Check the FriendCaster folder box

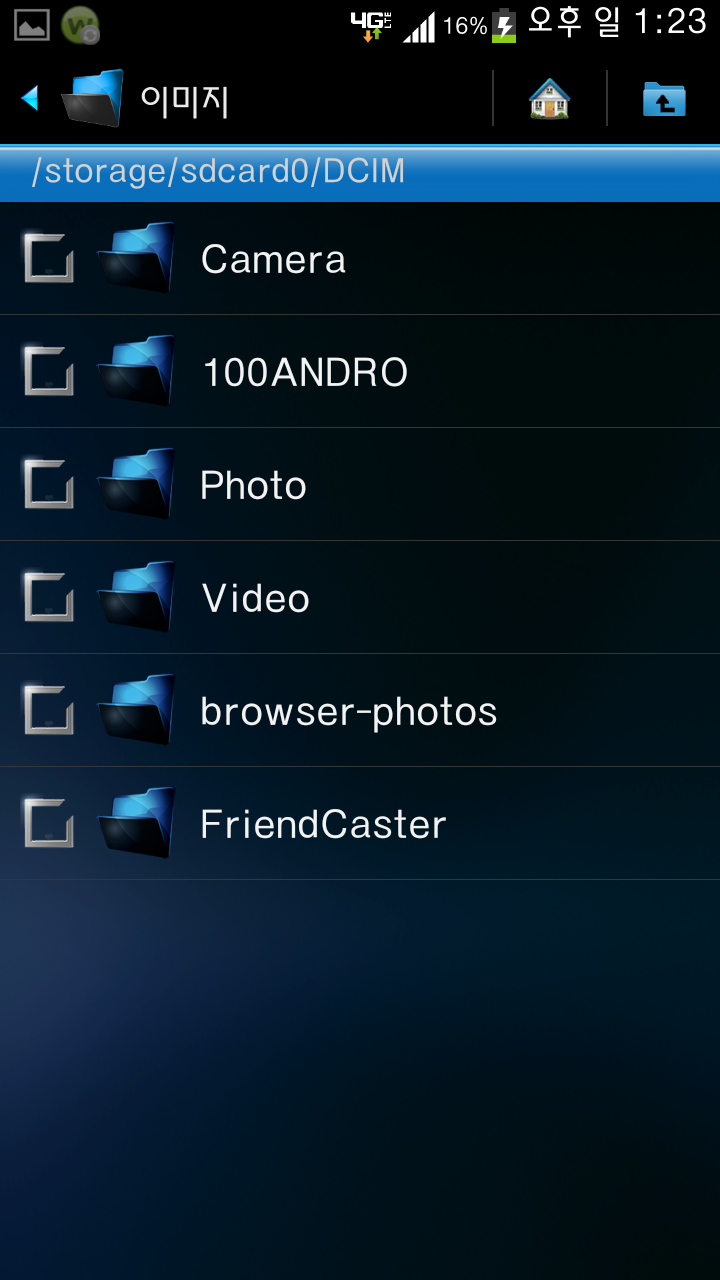tap(48, 824)
